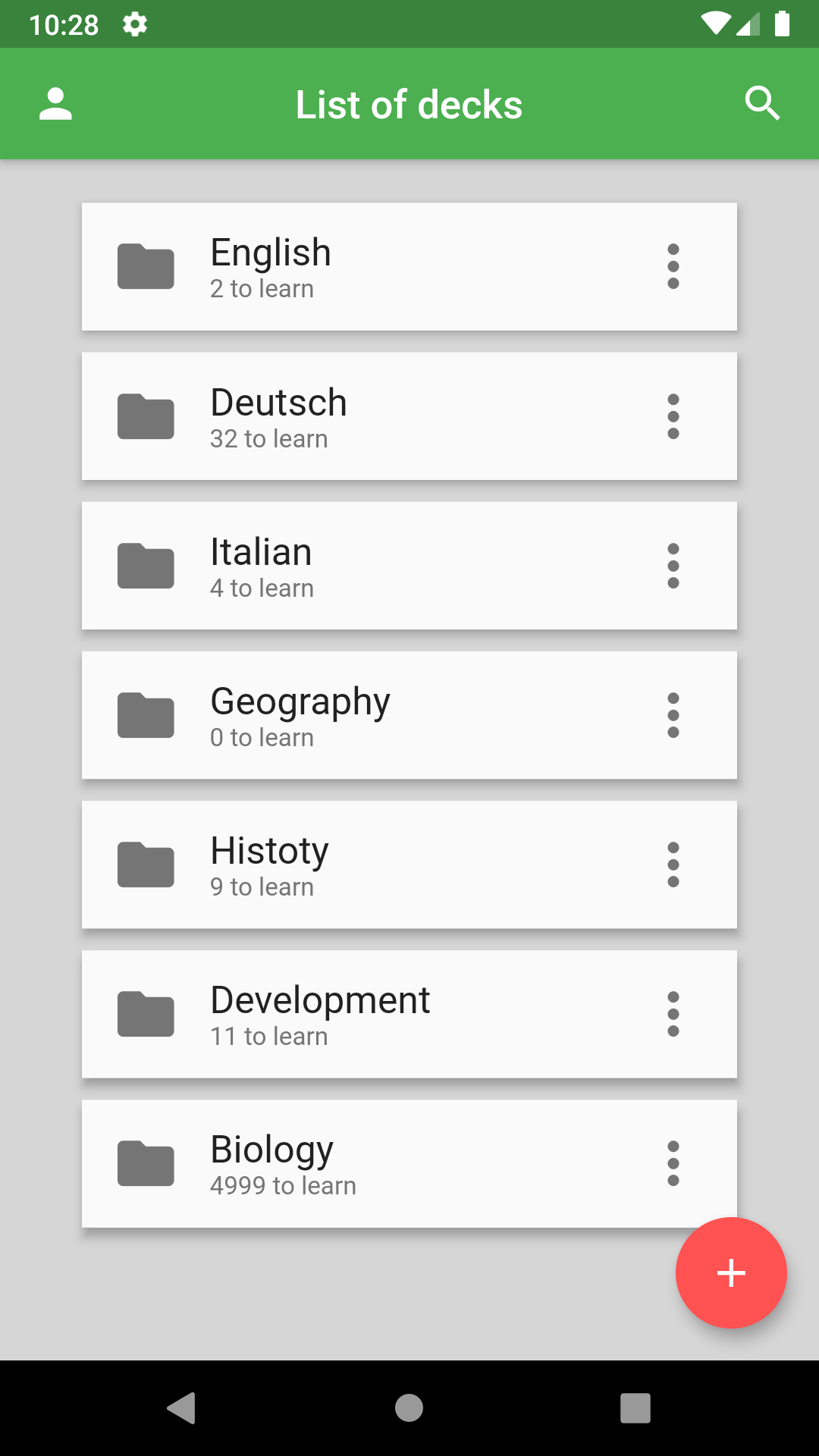The height and width of the screenshot is (1456, 819).
Task: Open the Histoty deck
Action: 409,864
